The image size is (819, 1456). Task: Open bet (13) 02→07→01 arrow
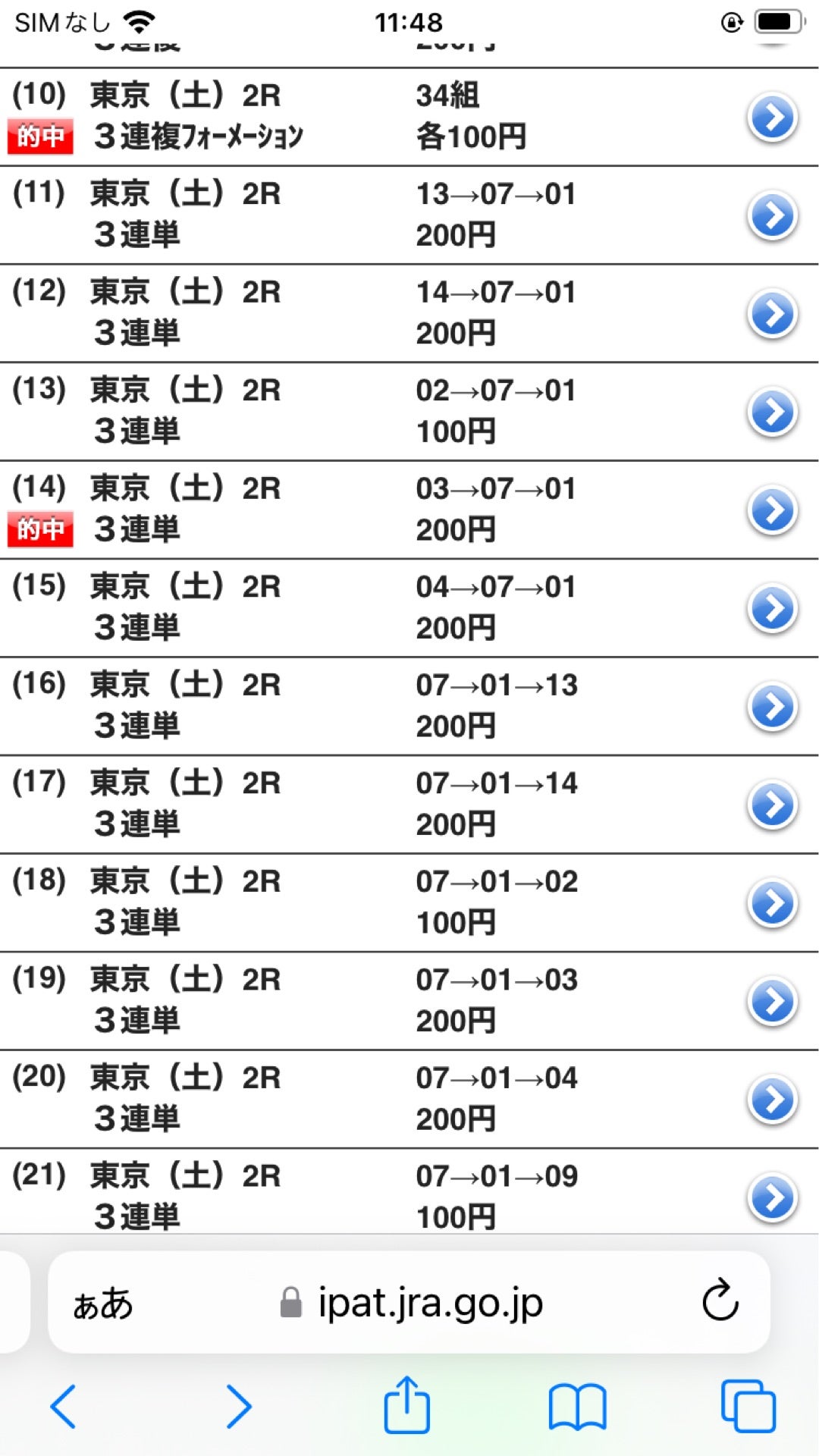[x=773, y=412]
